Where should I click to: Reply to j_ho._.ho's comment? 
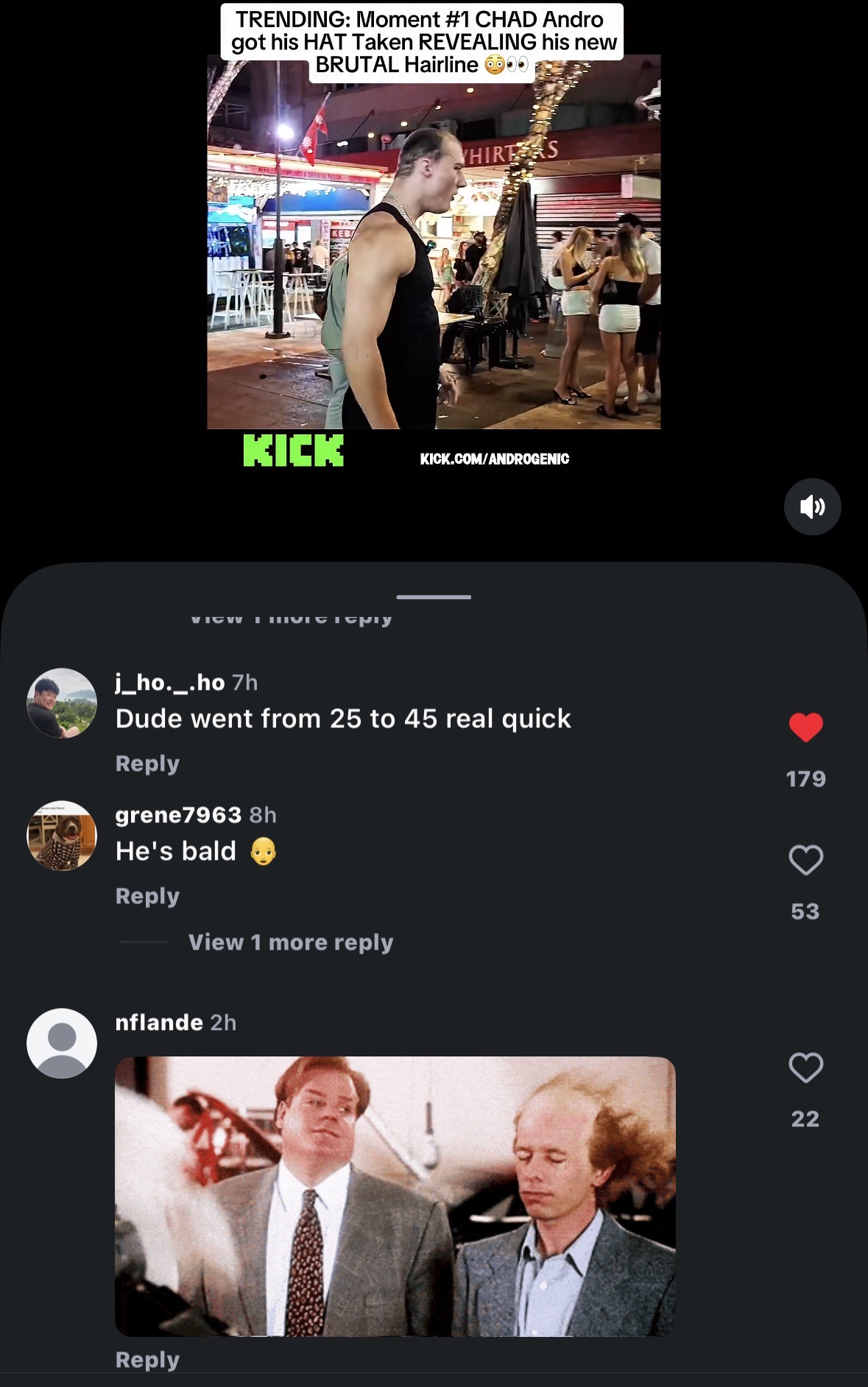[x=147, y=763]
